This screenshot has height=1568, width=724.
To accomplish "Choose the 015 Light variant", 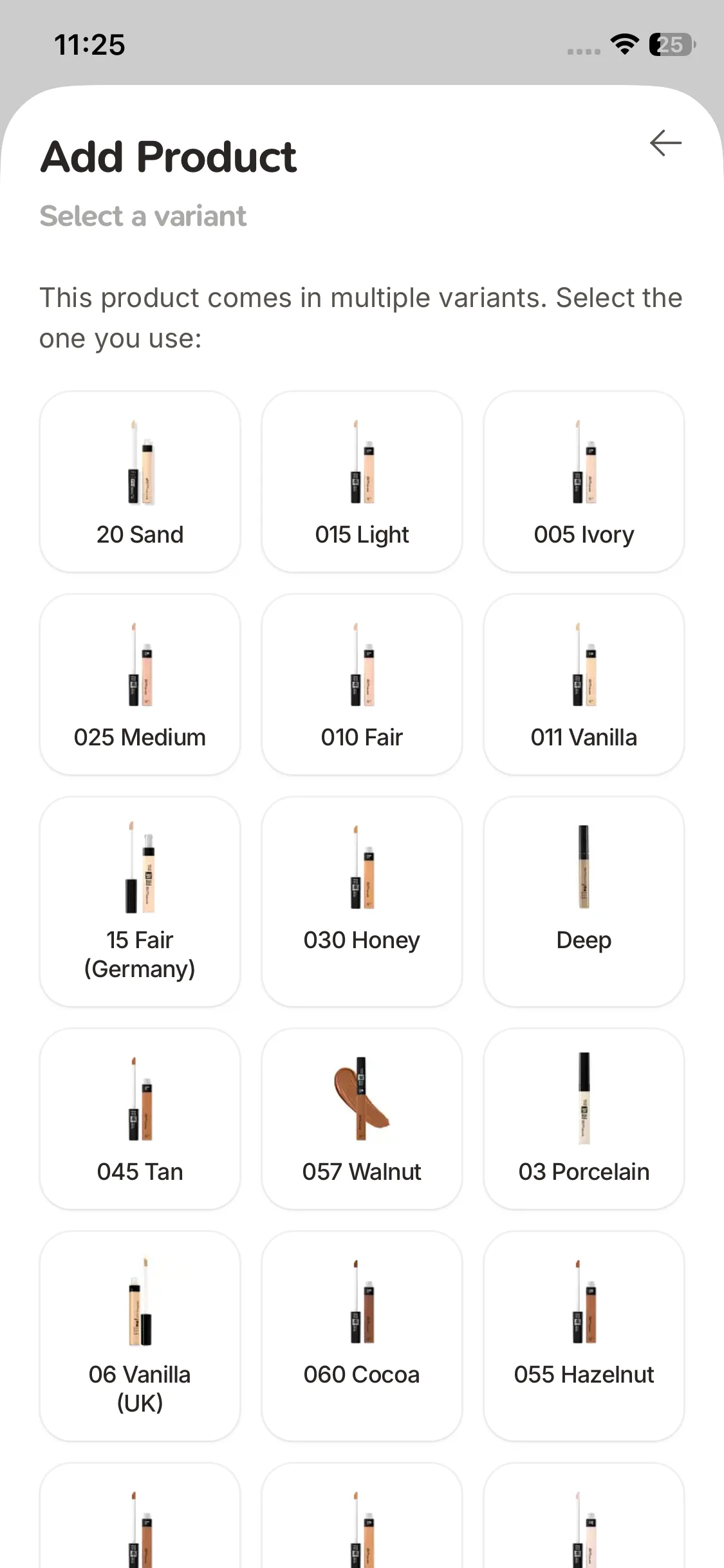I will 362,481.
